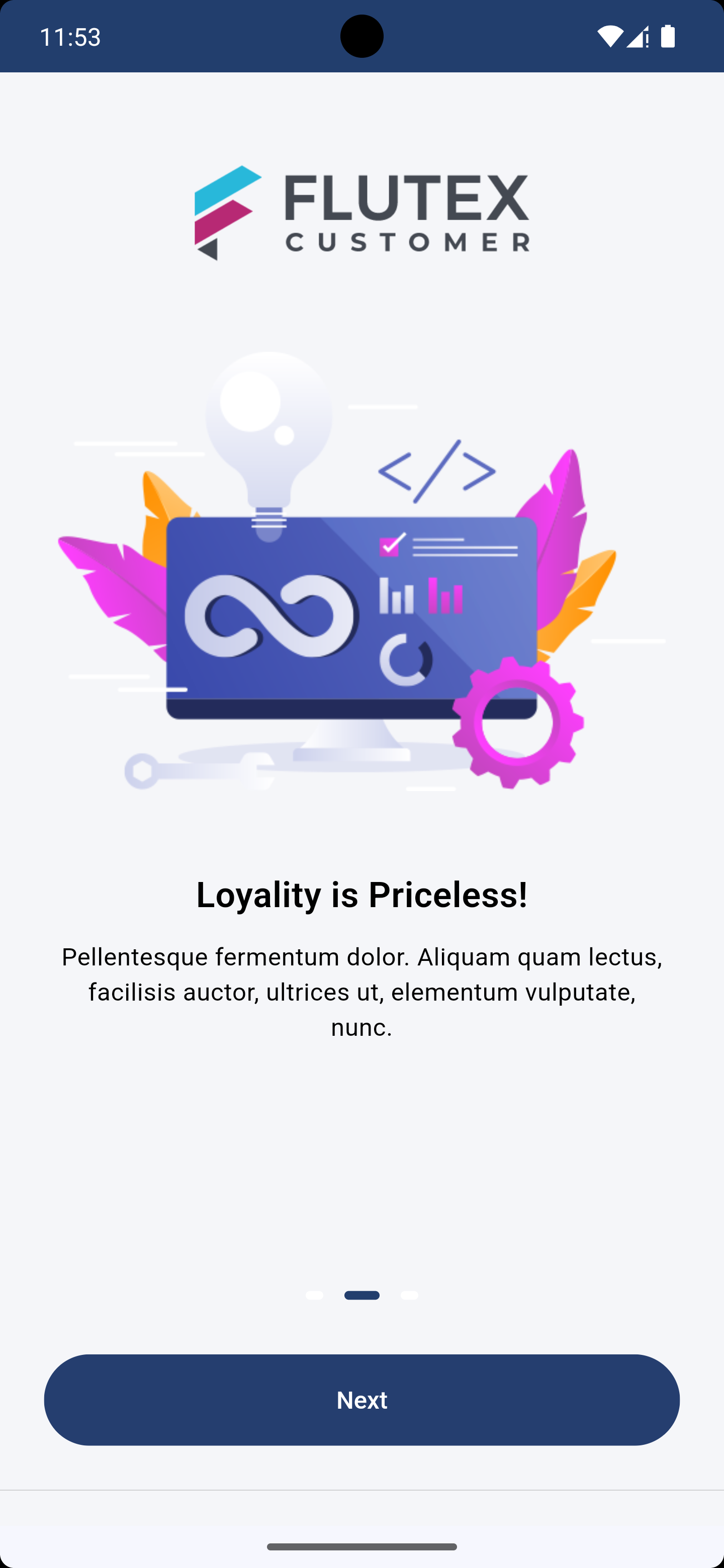
Task: Tap the Next button
Action: click(x=361, y=1400)
